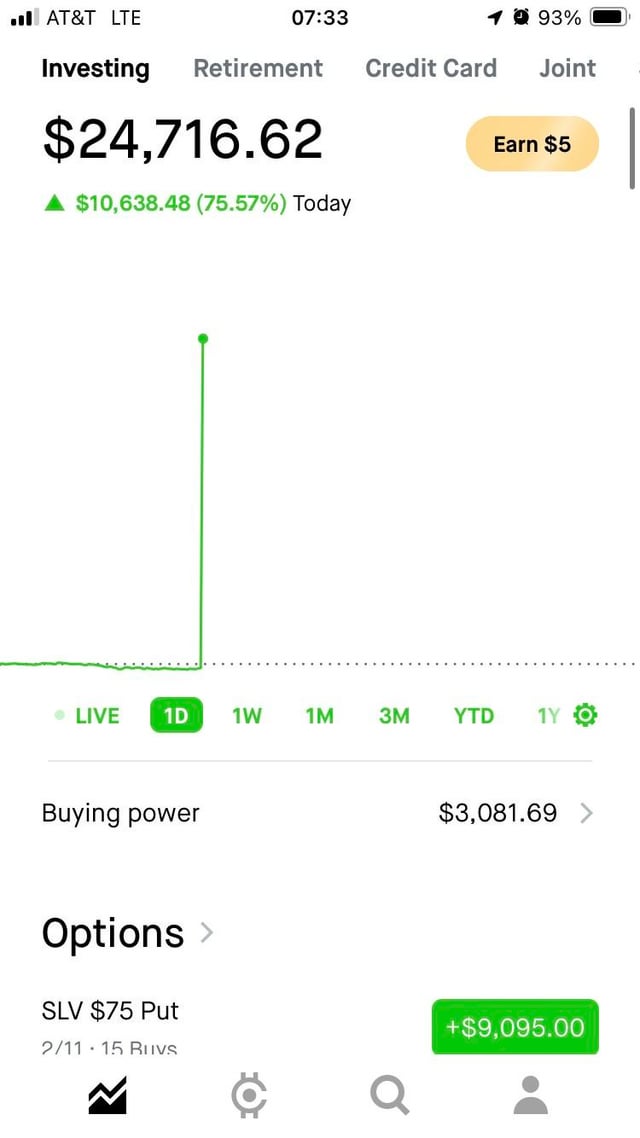
Task: View the YTD chart range
Action: [473, 716]
